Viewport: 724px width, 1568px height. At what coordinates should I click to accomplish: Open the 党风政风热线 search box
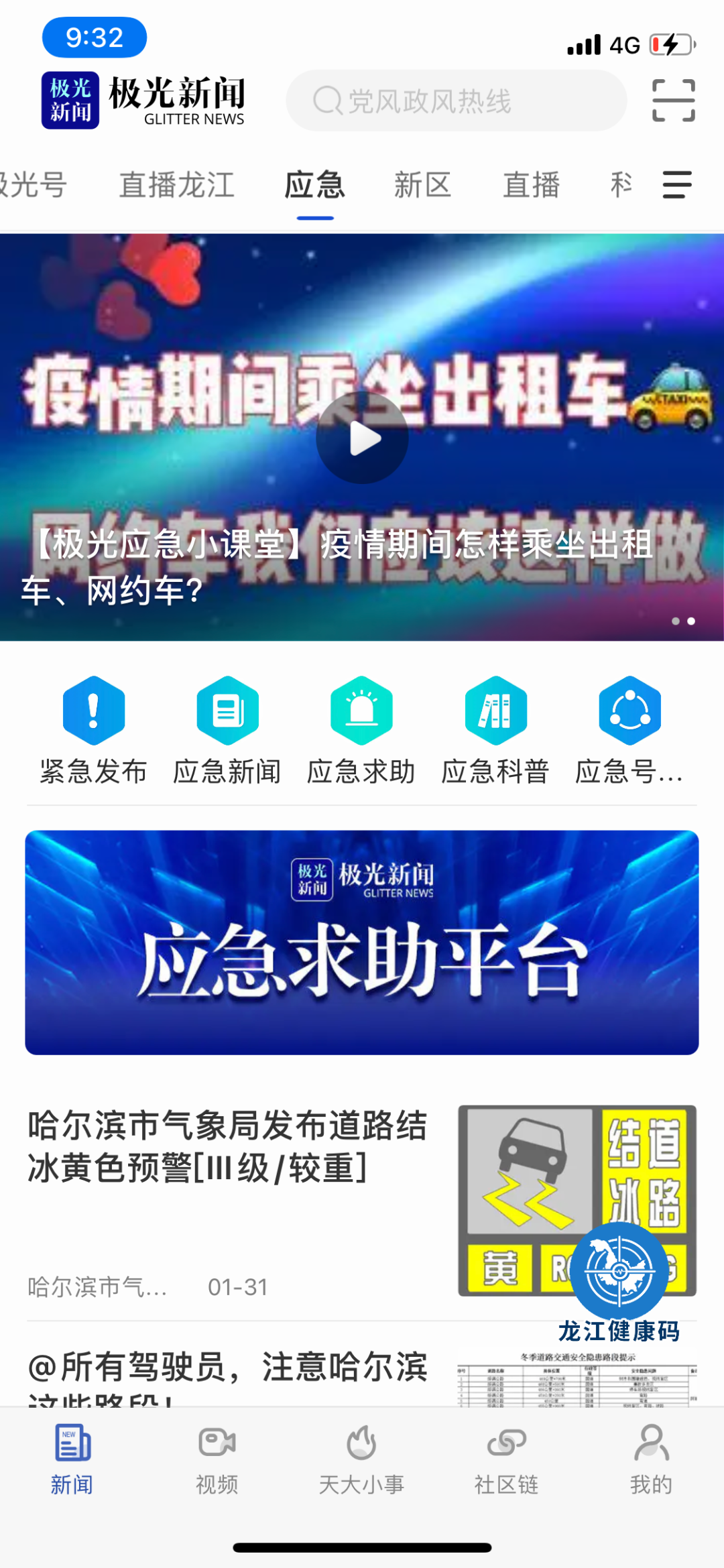coord(456,101)
